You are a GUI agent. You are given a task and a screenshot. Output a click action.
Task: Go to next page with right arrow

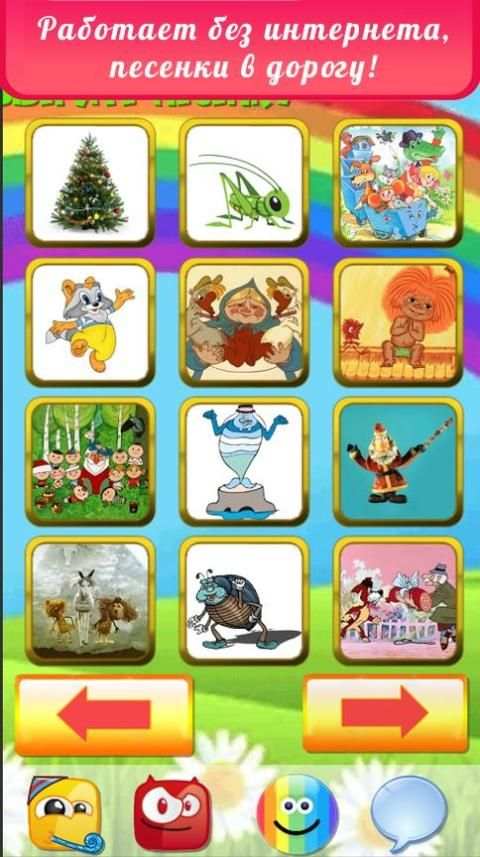[x=385, y=714]
